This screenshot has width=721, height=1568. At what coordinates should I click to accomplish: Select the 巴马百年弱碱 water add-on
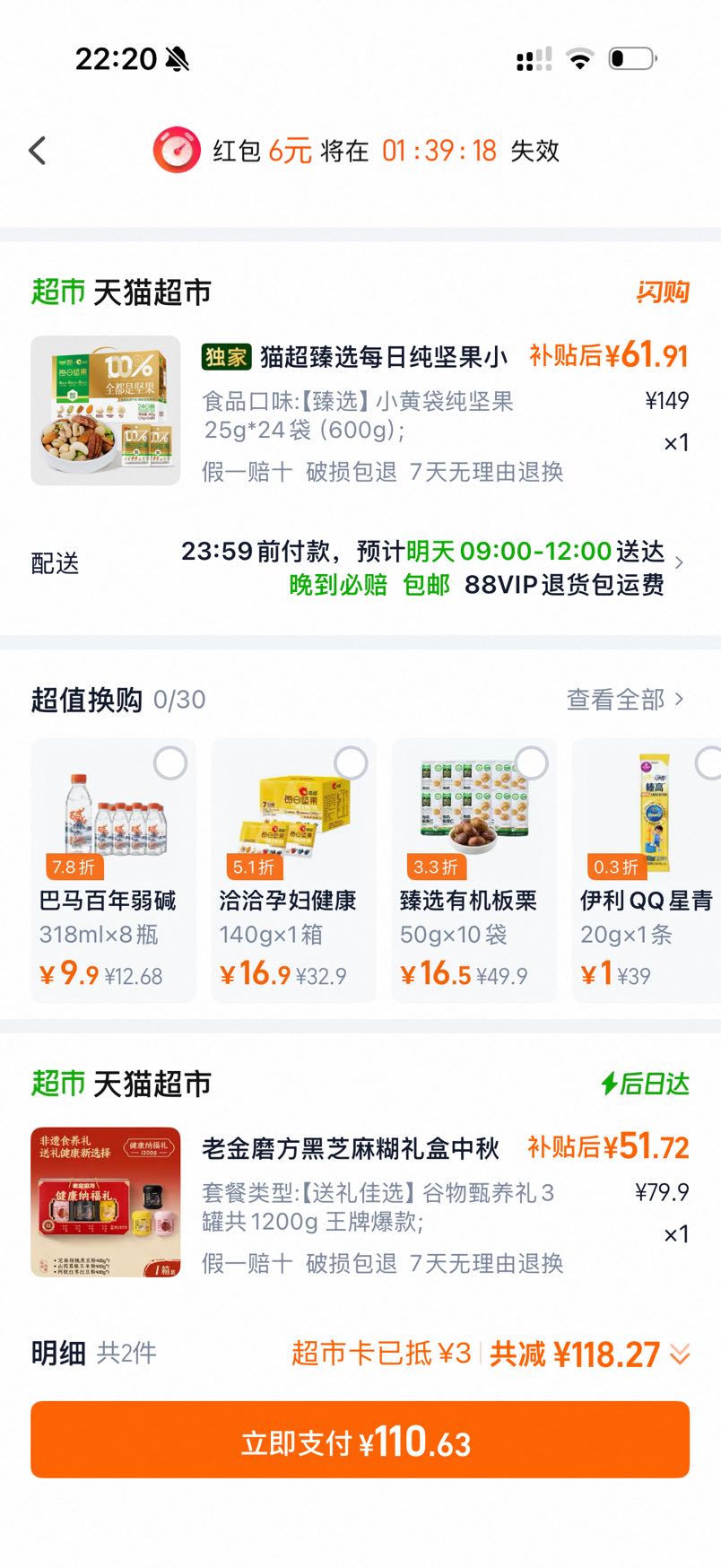(x=170, y=763)
